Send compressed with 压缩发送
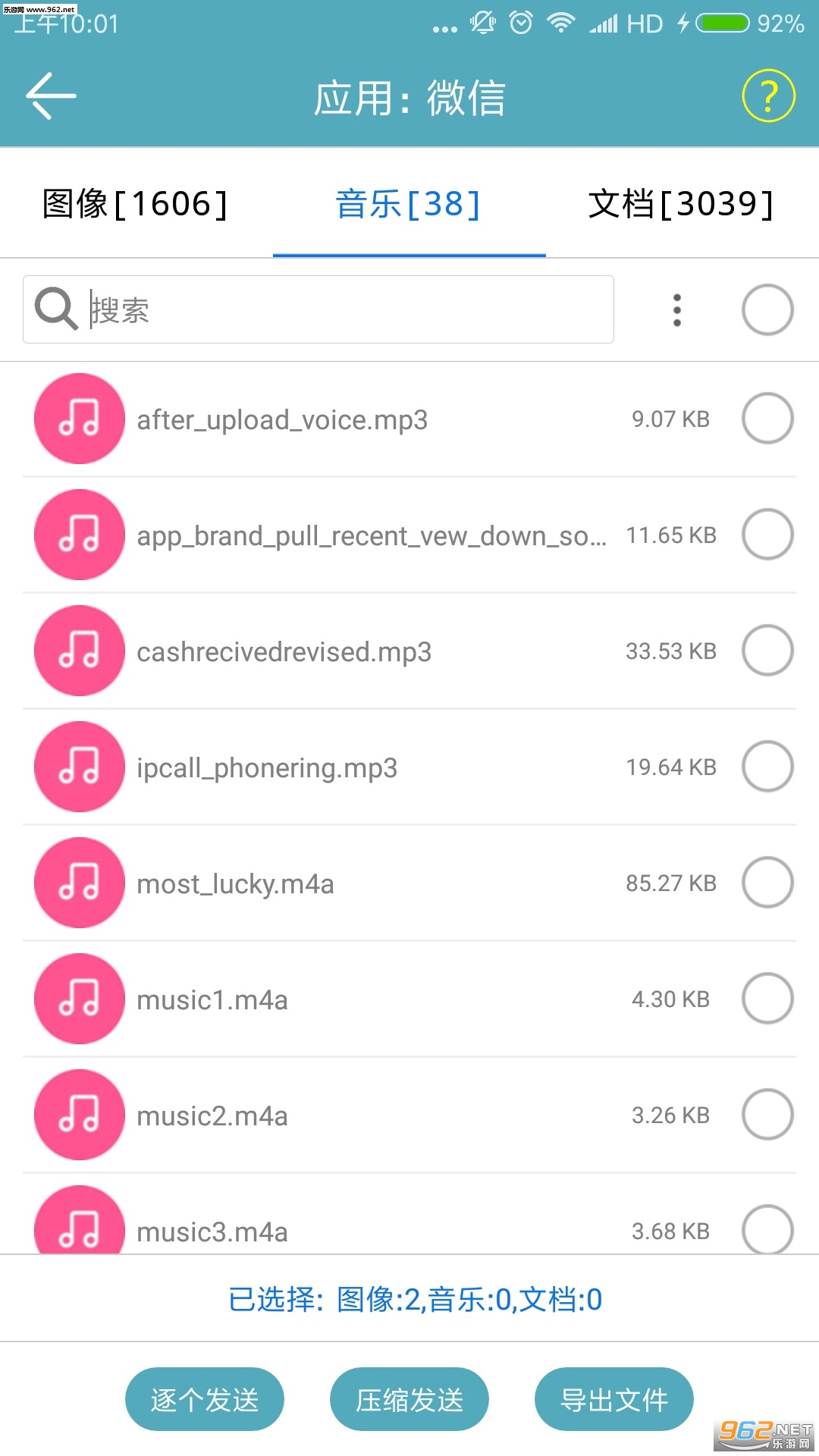Image resolution: width=819 pixels, height=1456 pixels. tap(409, 1399)
